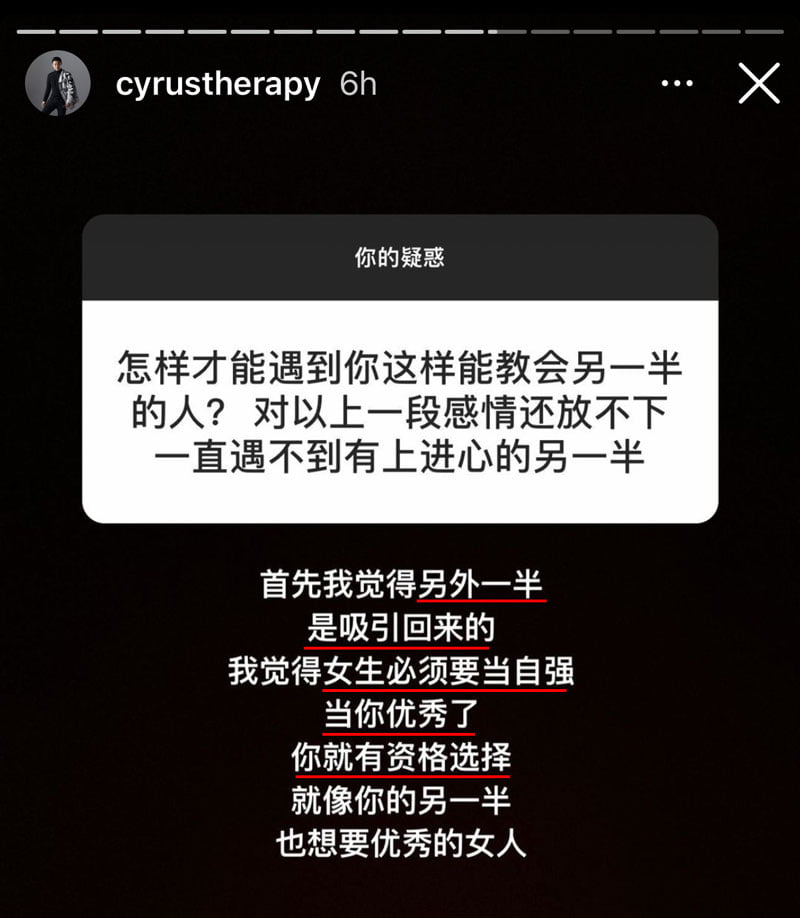Open the three-dot story options menu
This screenshot has height=918, width=800.
[677, 84]
